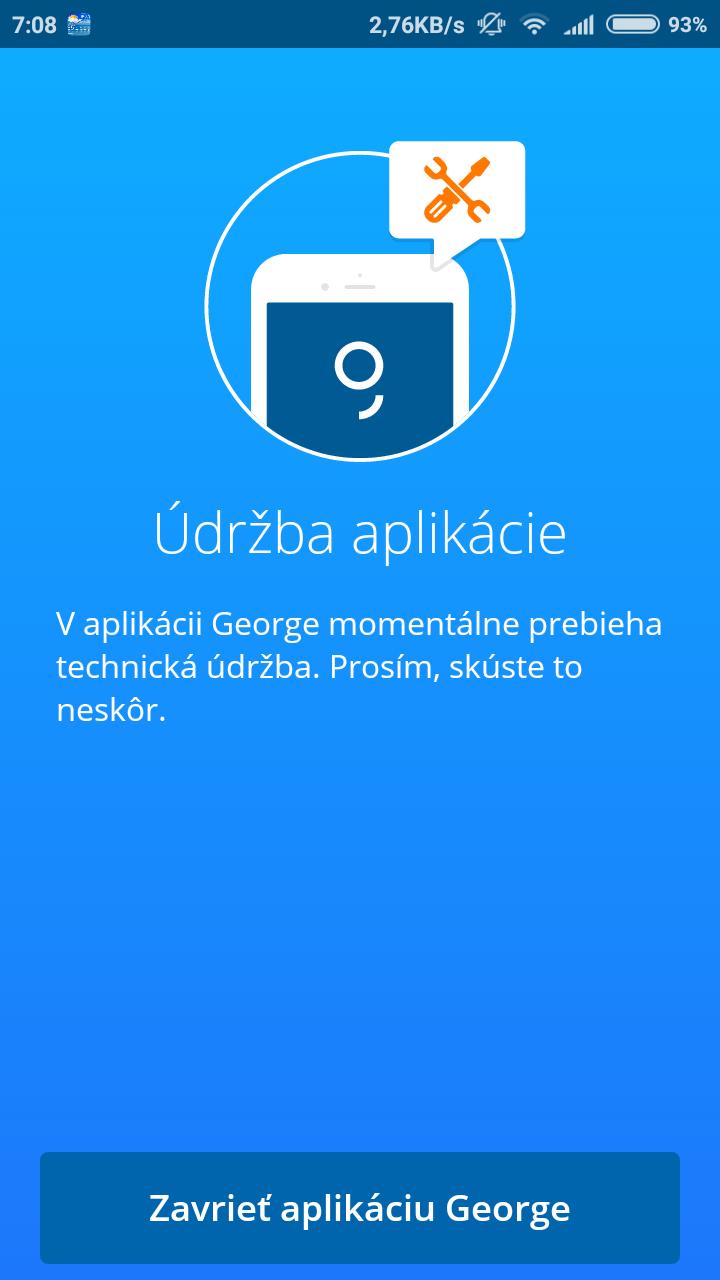Tap the Zavrieť aplikáciu George button
The width and height of the screenshot is (720, 1280).
point(360,1208)
